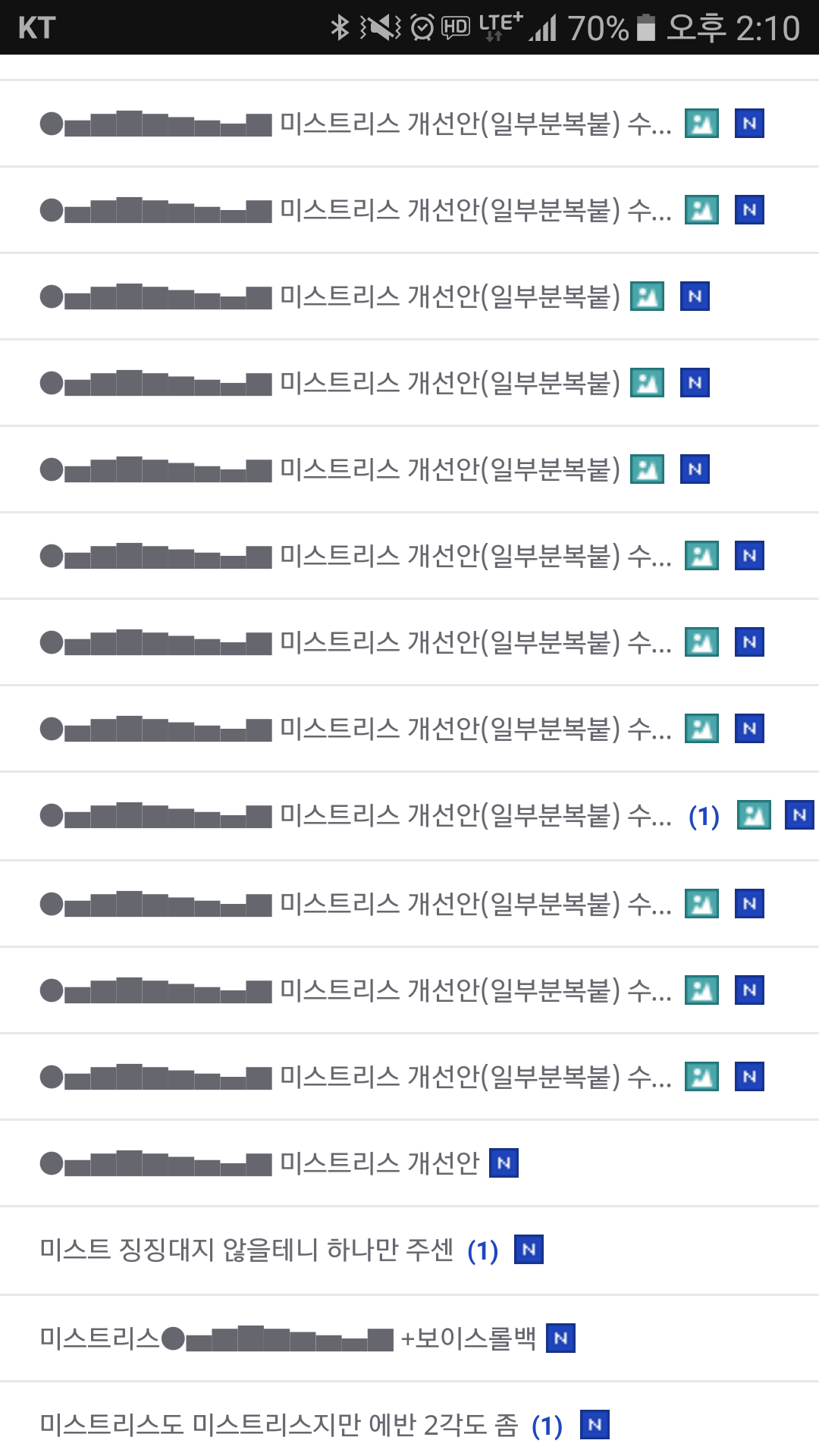Open the 개선안(일부분복붙) post with one comment
The width and height of the screenshot is (819, 1456).
point(409,816)
